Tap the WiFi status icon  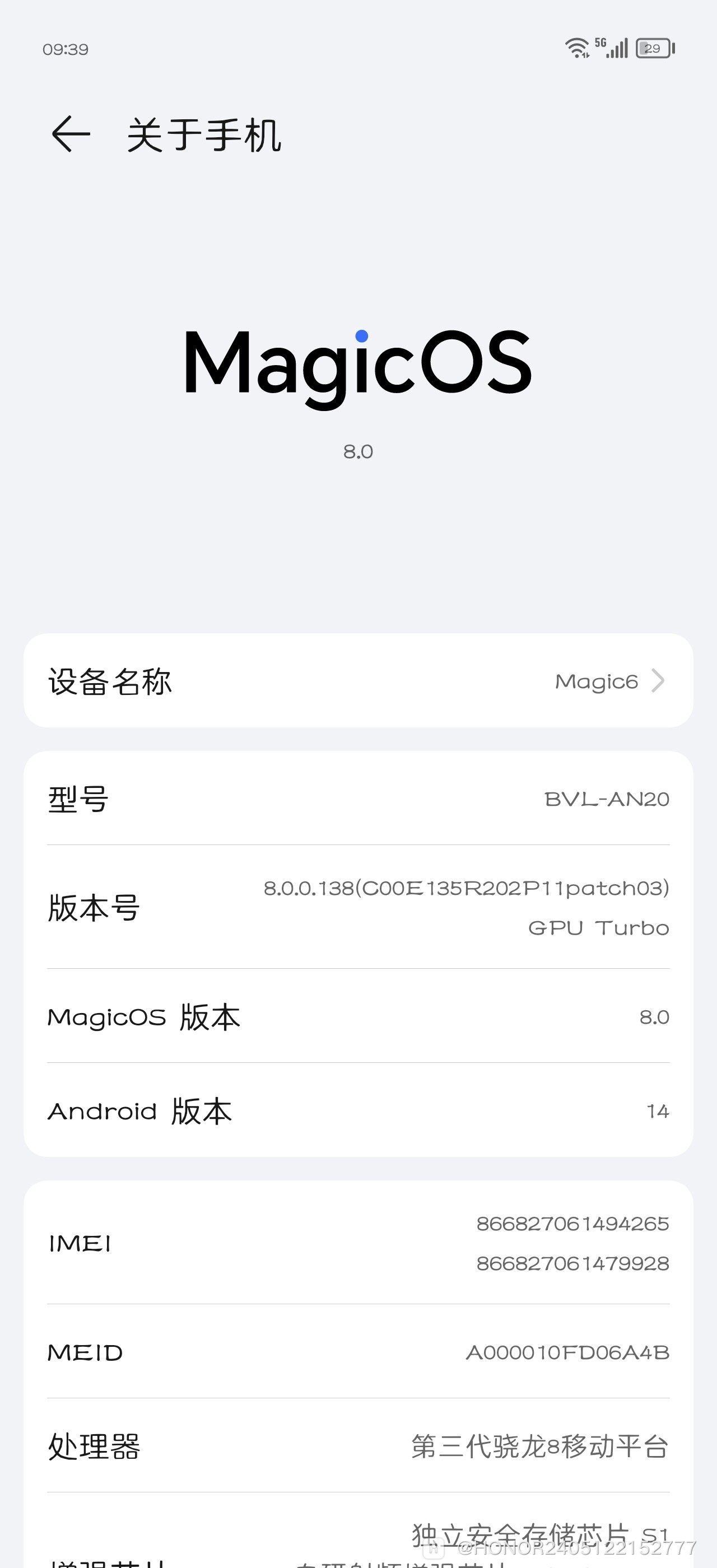[576, 46]
